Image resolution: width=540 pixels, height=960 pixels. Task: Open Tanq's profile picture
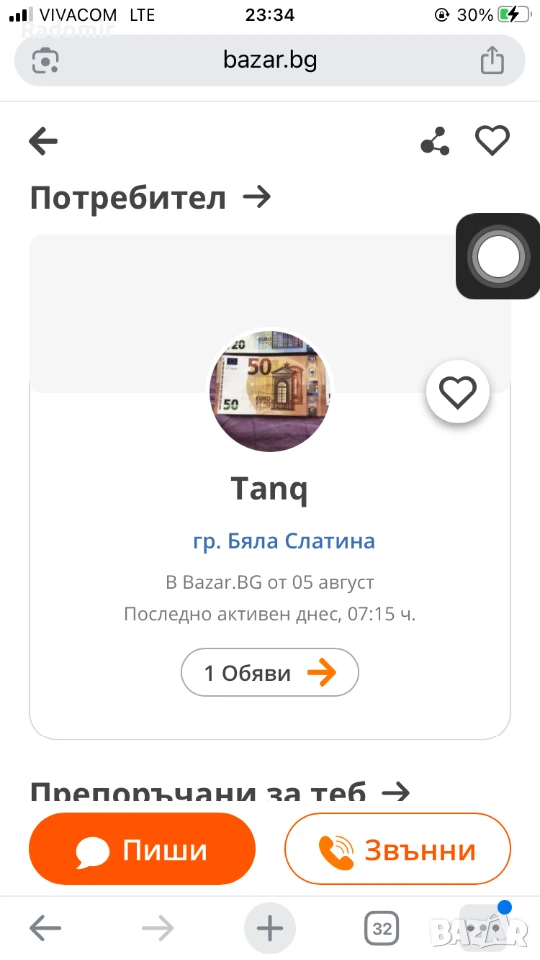point(270,391)
